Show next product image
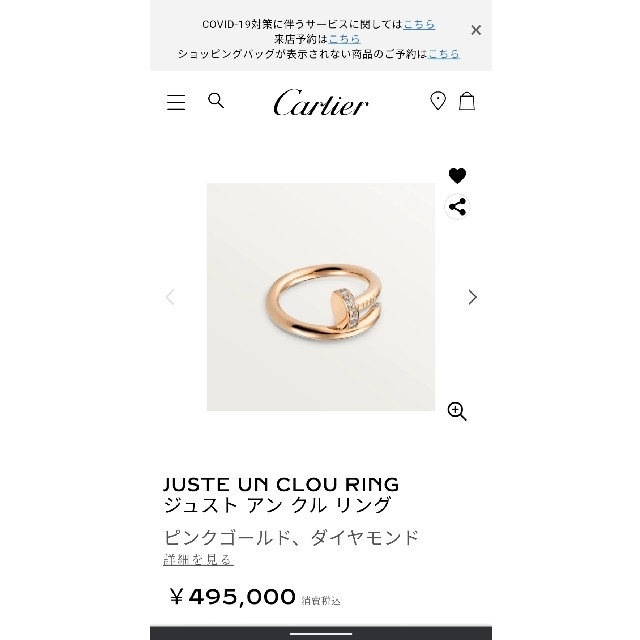640x640 pixels. (x=472, y=297)
